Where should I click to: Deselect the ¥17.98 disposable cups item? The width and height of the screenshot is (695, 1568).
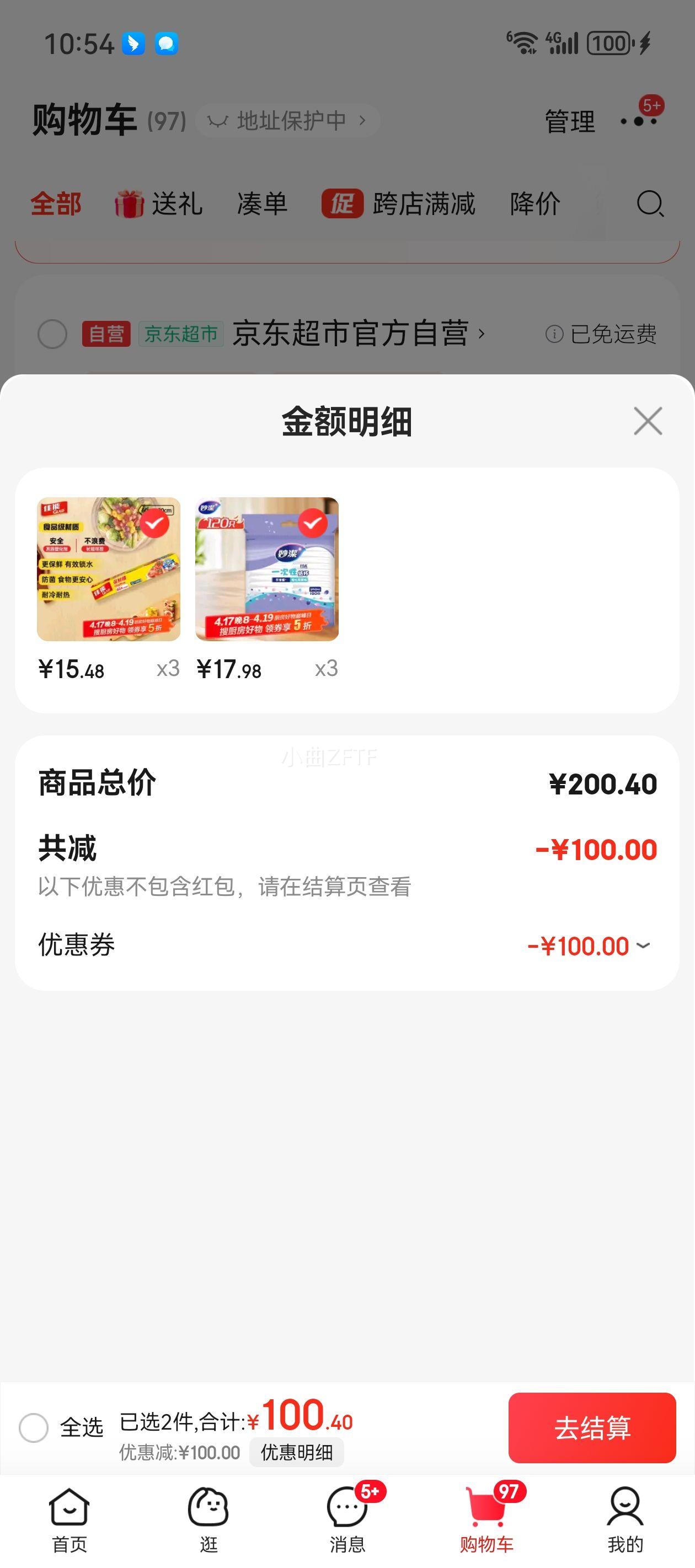point(313,523)
